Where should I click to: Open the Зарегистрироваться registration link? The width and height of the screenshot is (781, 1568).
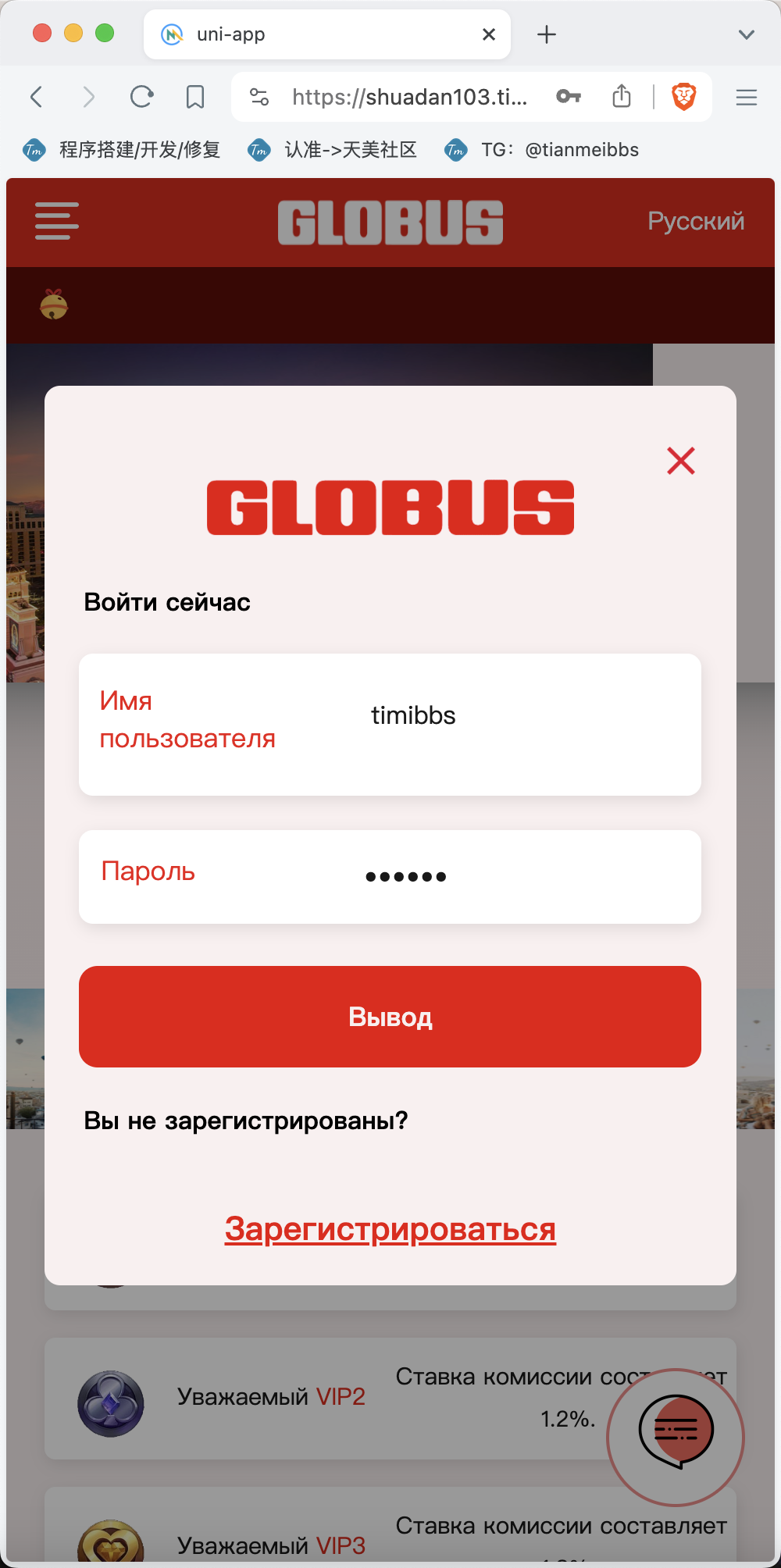pos(390,1228)
